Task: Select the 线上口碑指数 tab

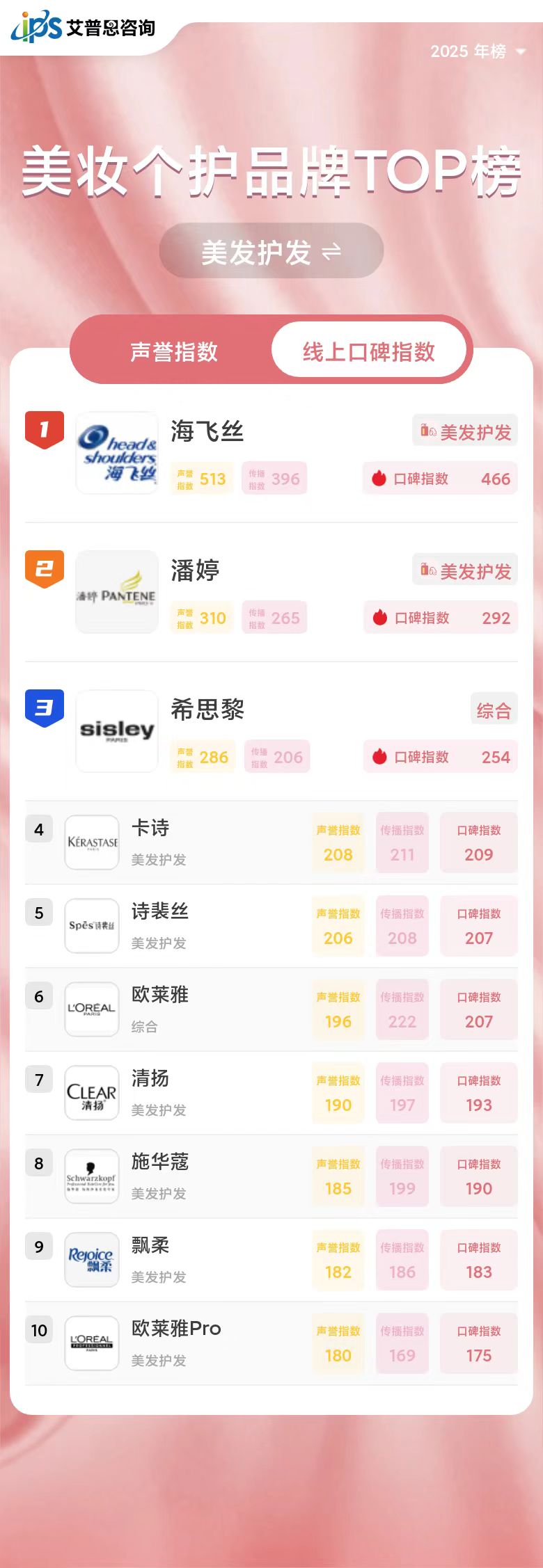Action: [x=368, y=352]
